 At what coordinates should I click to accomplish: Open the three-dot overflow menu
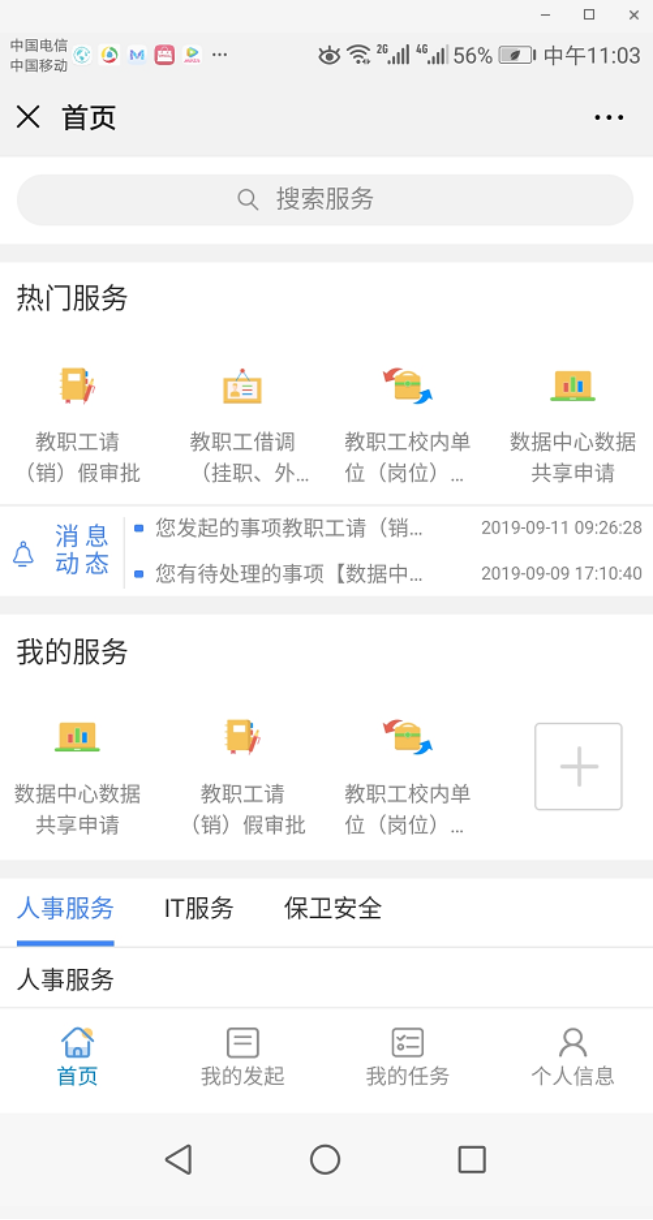[608, 118]
